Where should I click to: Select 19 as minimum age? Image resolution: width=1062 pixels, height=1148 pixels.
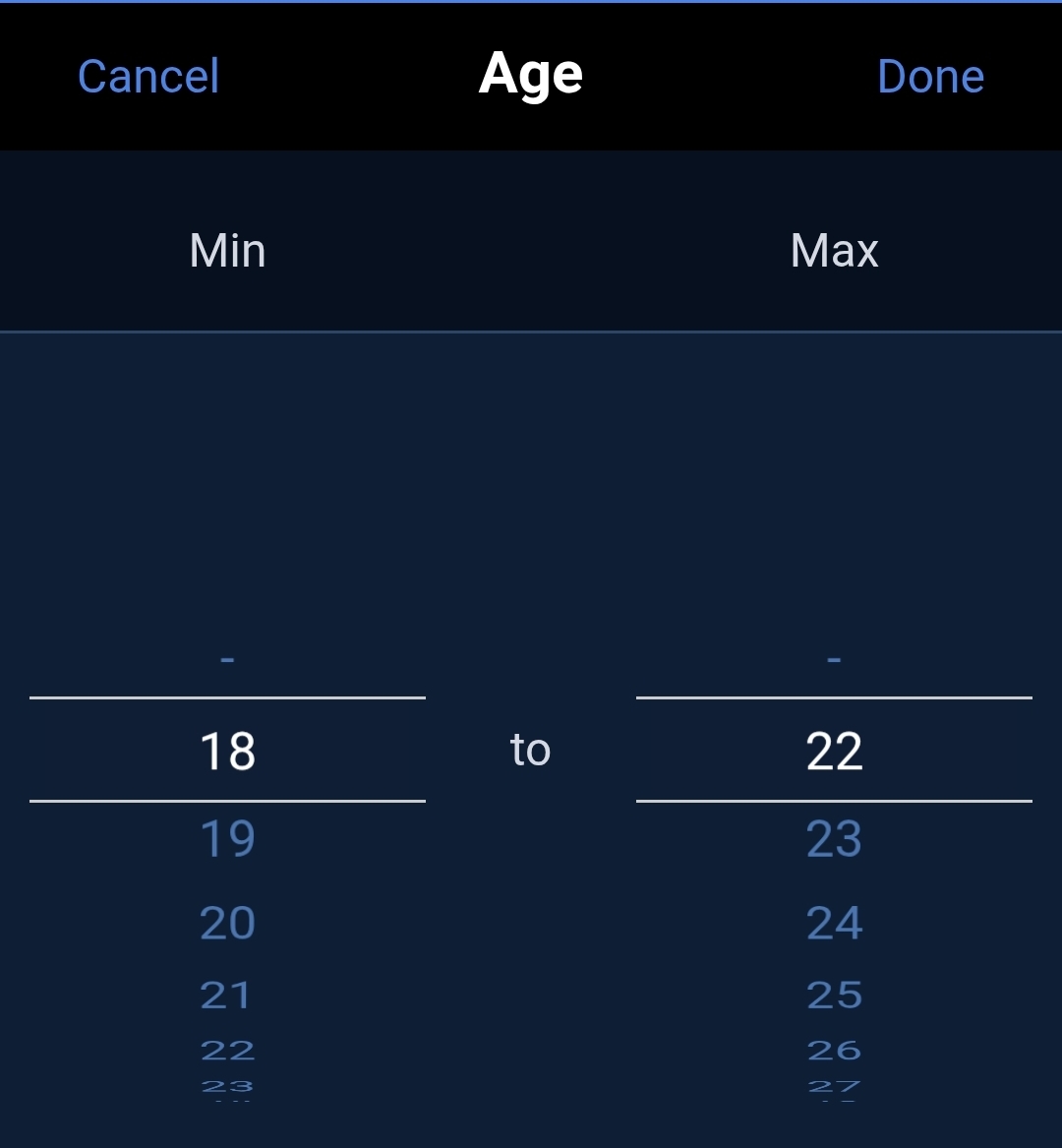click(x=227, y=839)
